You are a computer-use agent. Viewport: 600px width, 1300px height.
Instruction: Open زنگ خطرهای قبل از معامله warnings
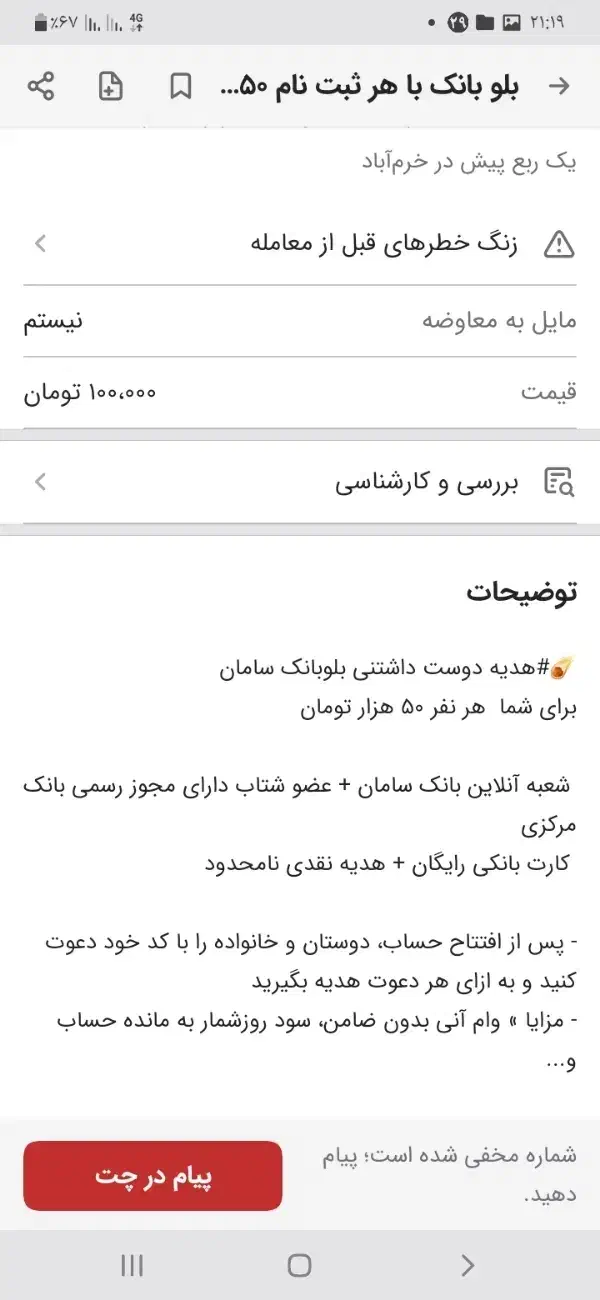pos(300,243)
